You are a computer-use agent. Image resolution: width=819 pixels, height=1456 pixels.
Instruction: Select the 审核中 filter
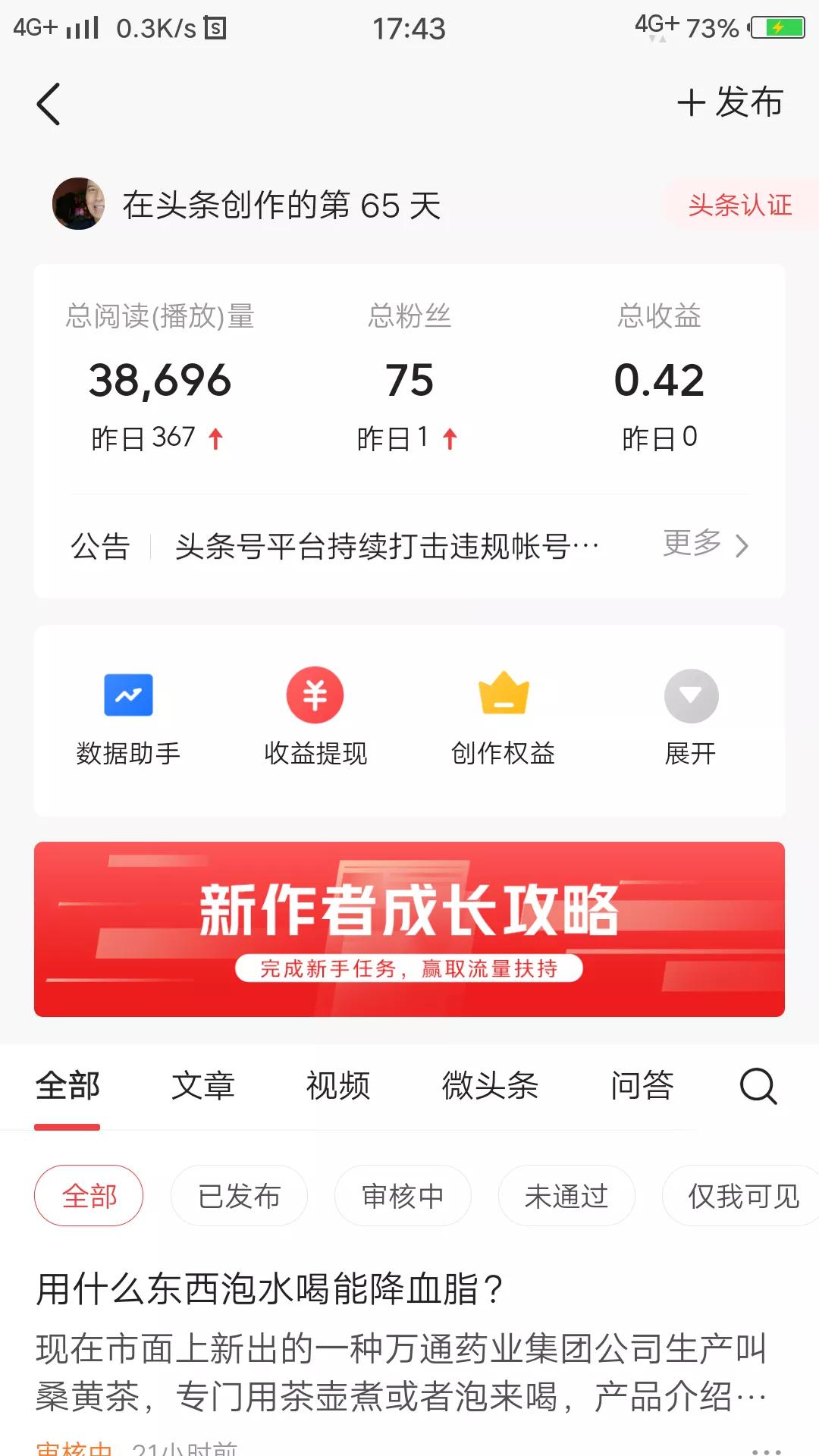pyautogui.click(x=403, y=1196)
